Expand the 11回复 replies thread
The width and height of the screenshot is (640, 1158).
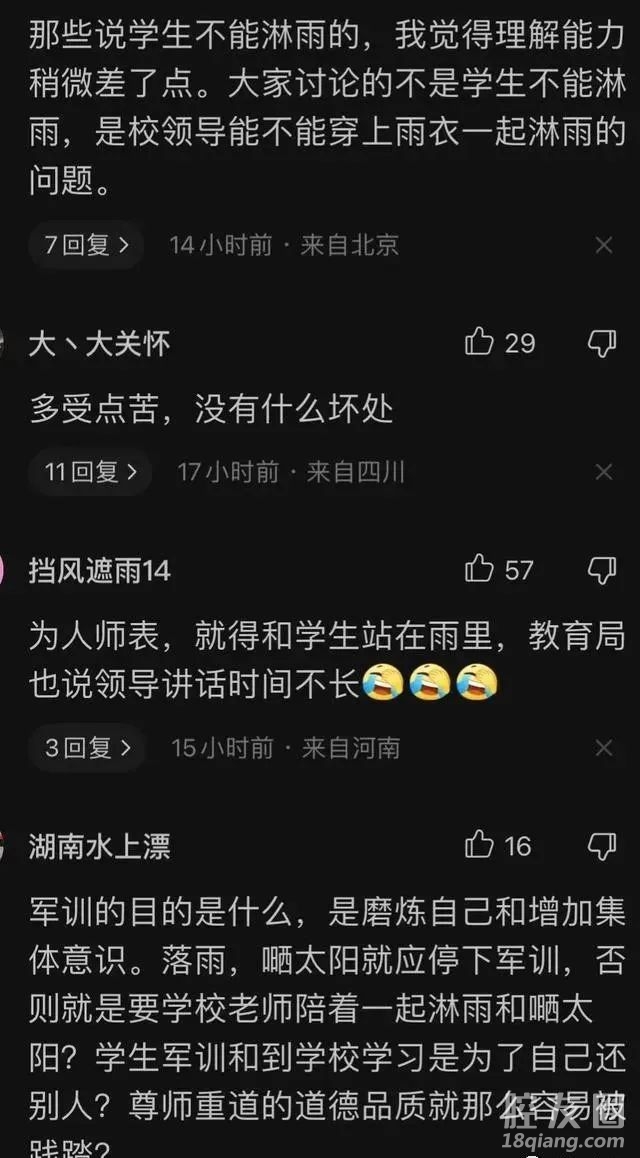pyautogui.click(x=90, y=472)
